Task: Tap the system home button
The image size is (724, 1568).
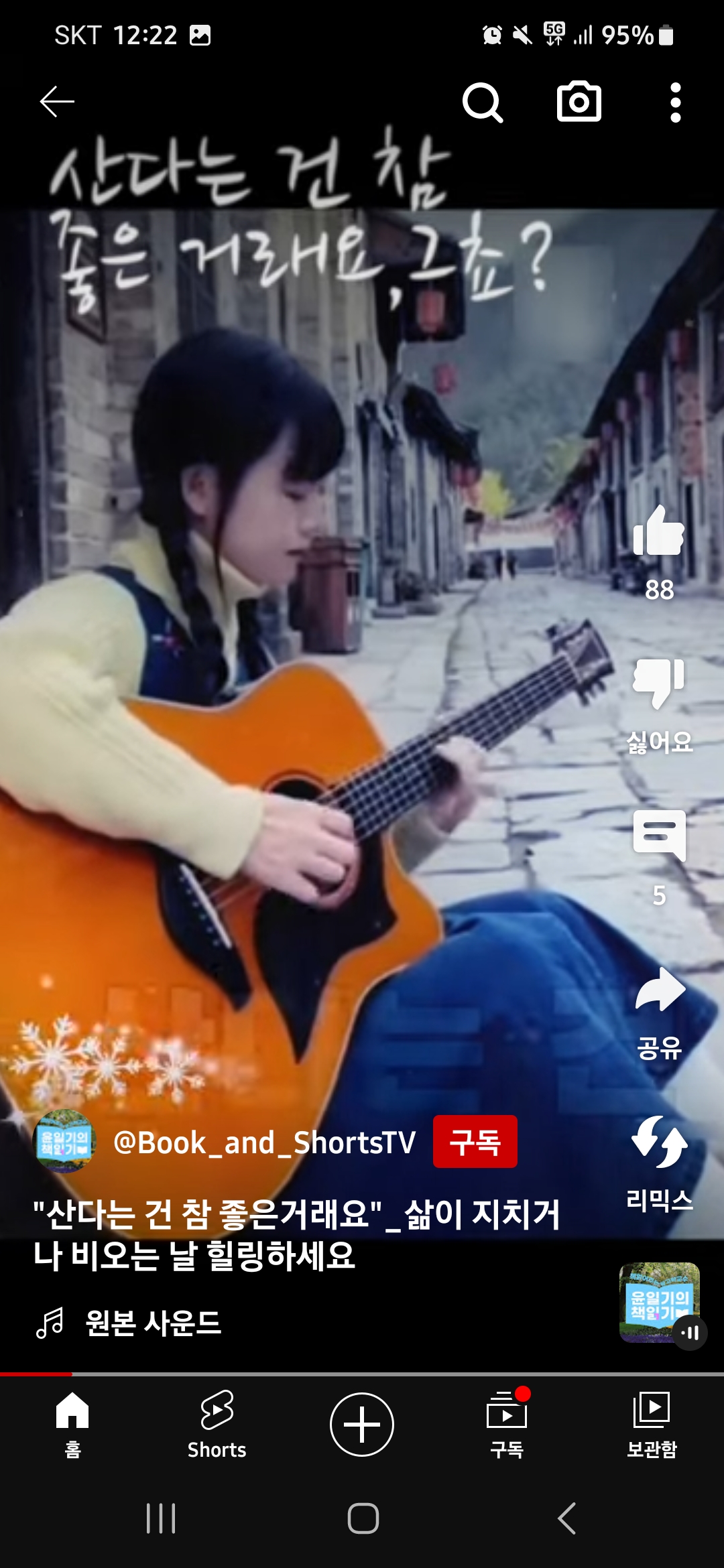Action: (x=363, y=1518)
